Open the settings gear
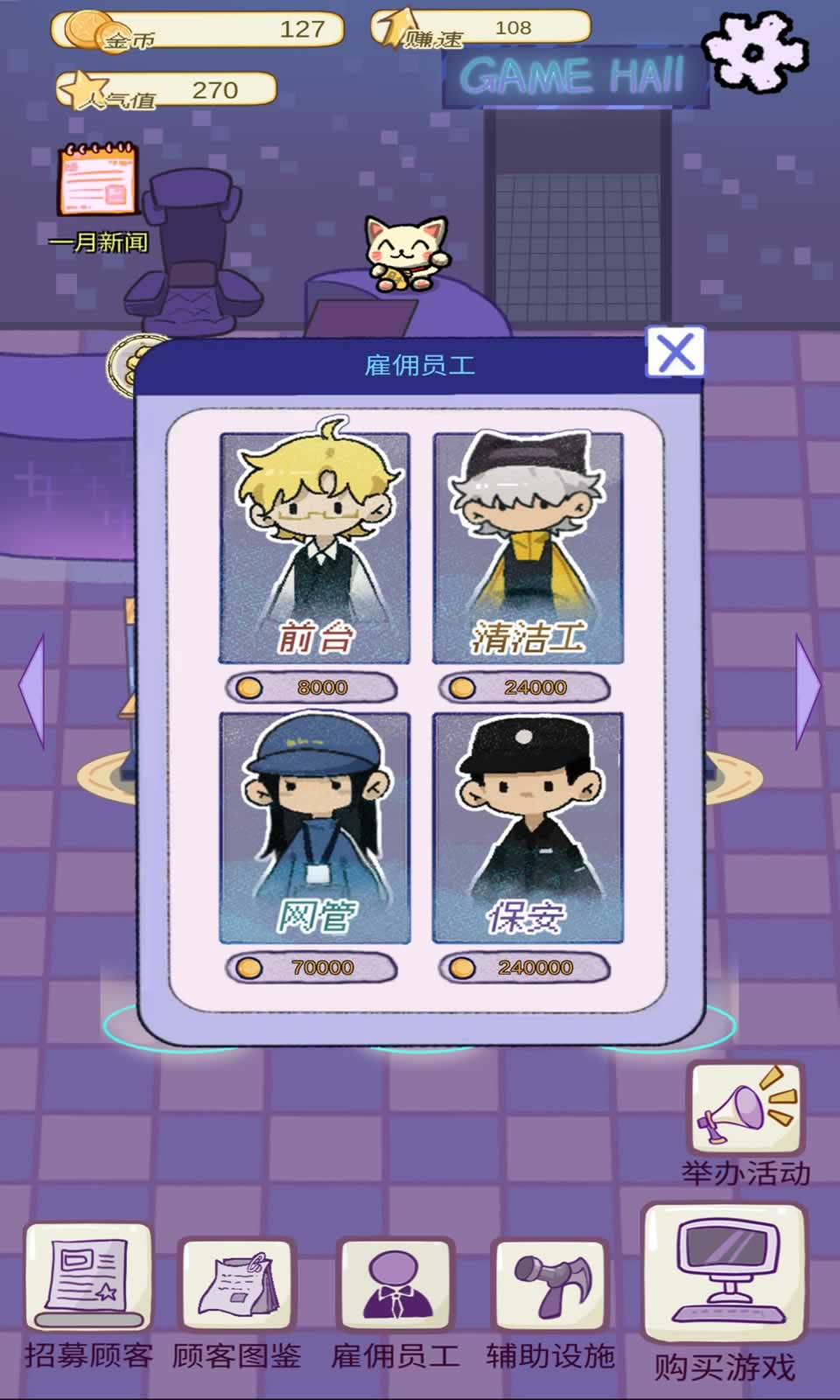The image size is (840, 1400). pyautogui.click(x=755, y=52)
